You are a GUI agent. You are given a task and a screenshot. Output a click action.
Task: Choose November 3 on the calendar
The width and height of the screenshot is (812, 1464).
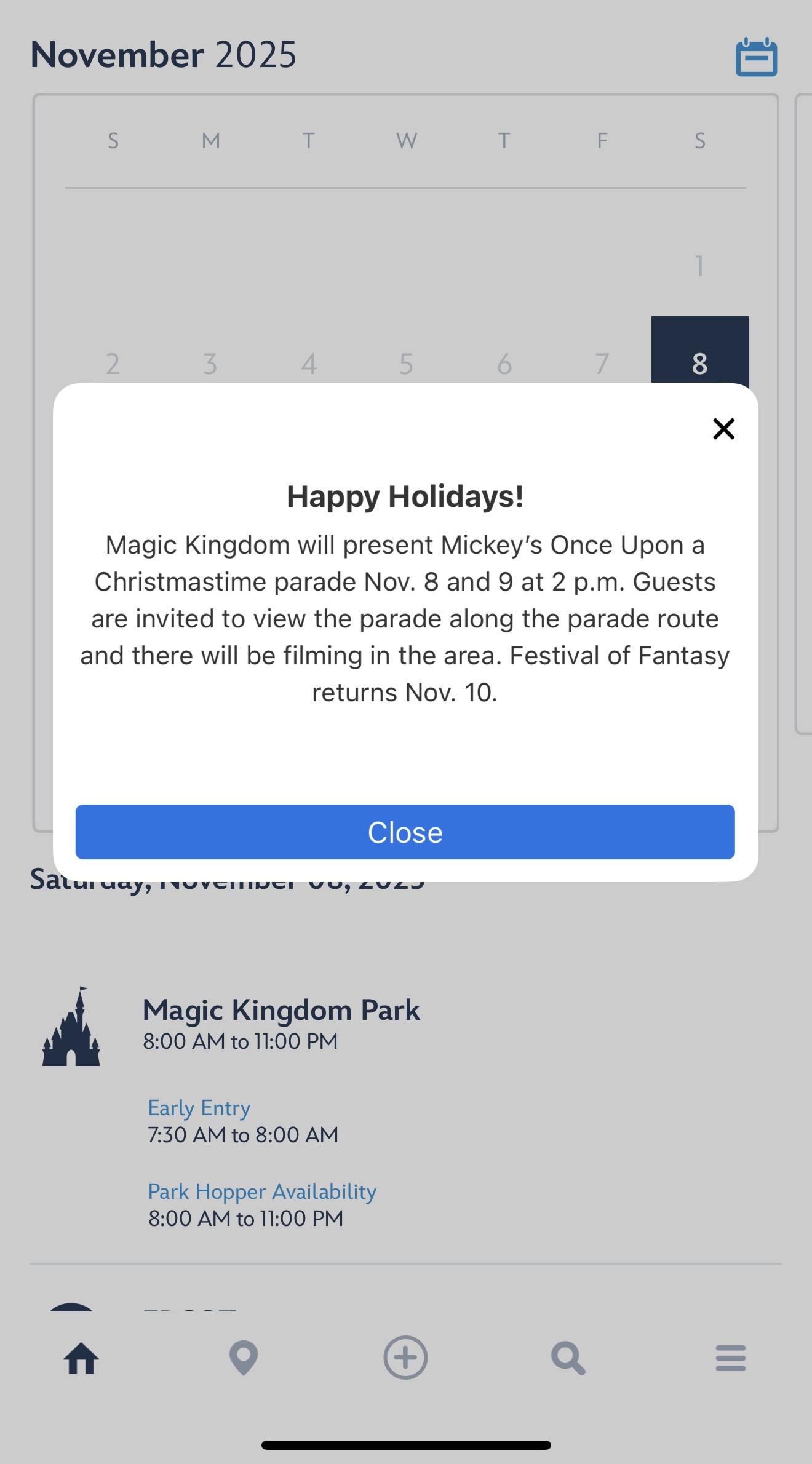tap(210, 364)
